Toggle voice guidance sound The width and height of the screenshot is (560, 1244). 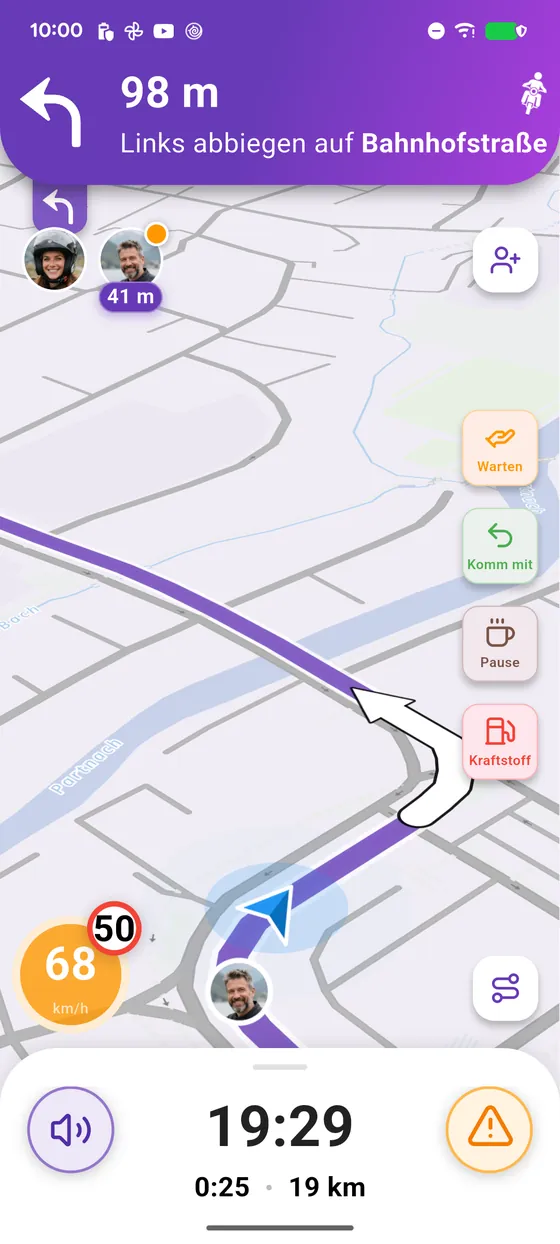(71, 1130)
